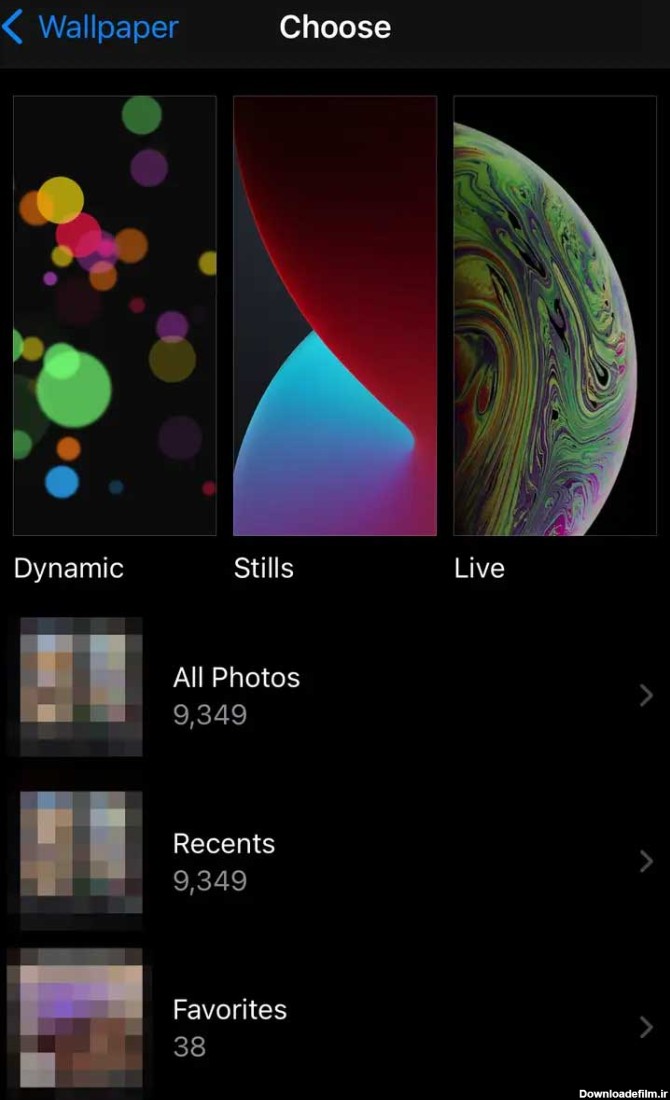This screenshot has height=1100, width=670.
Task: Open the All Photos album
Action: [x=335, y=696]
